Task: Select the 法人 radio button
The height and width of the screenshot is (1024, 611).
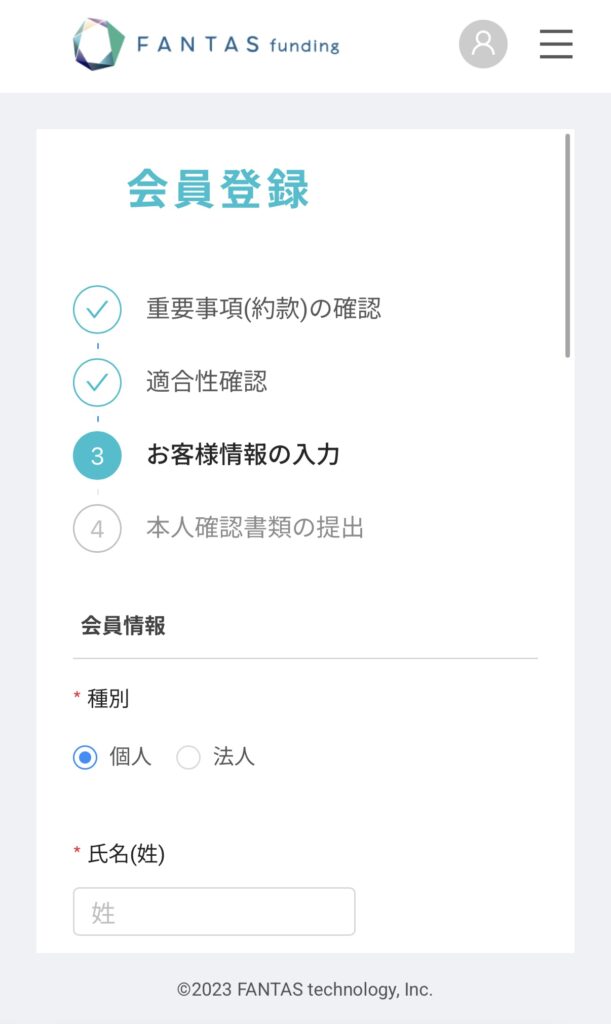Action: click(x=188, y=758)
